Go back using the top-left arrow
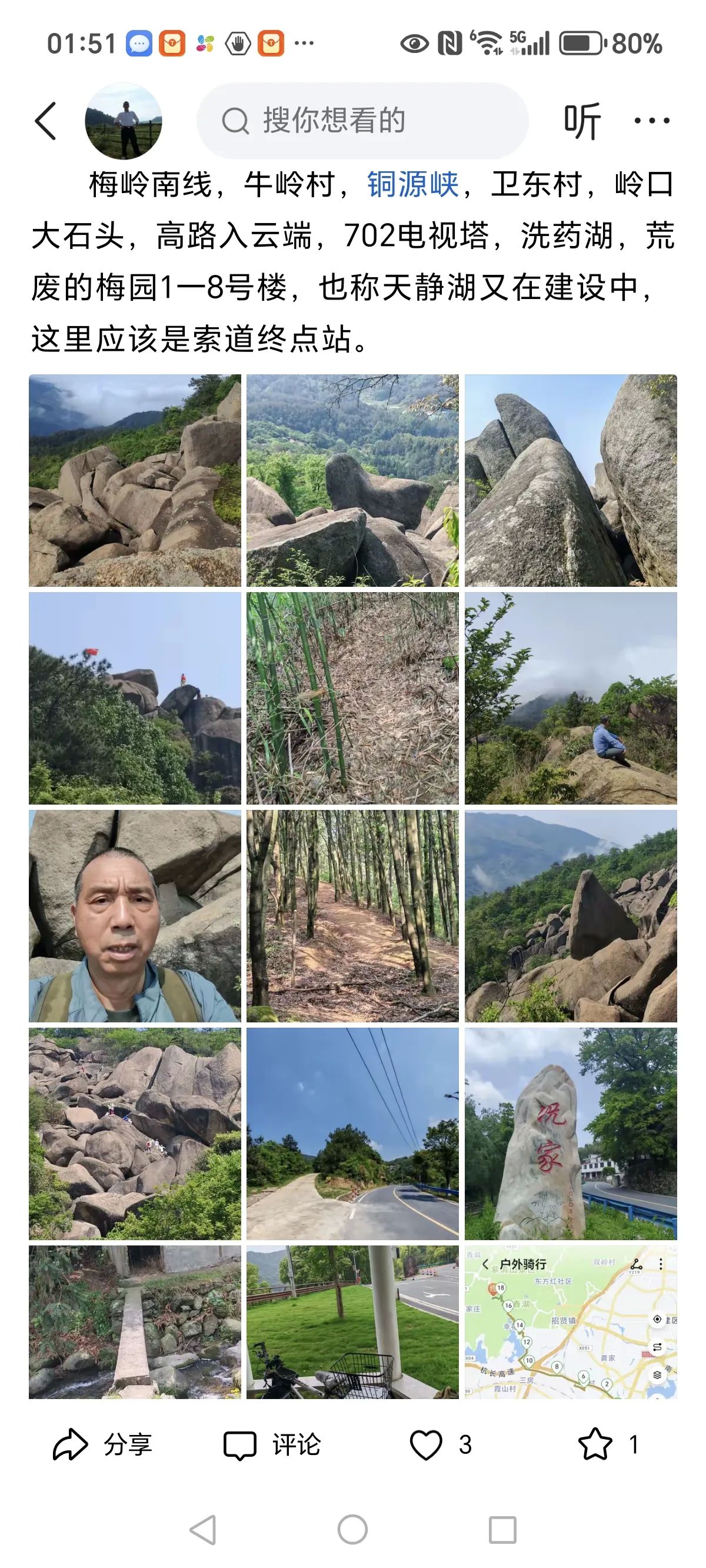 [x=46, y=121]
